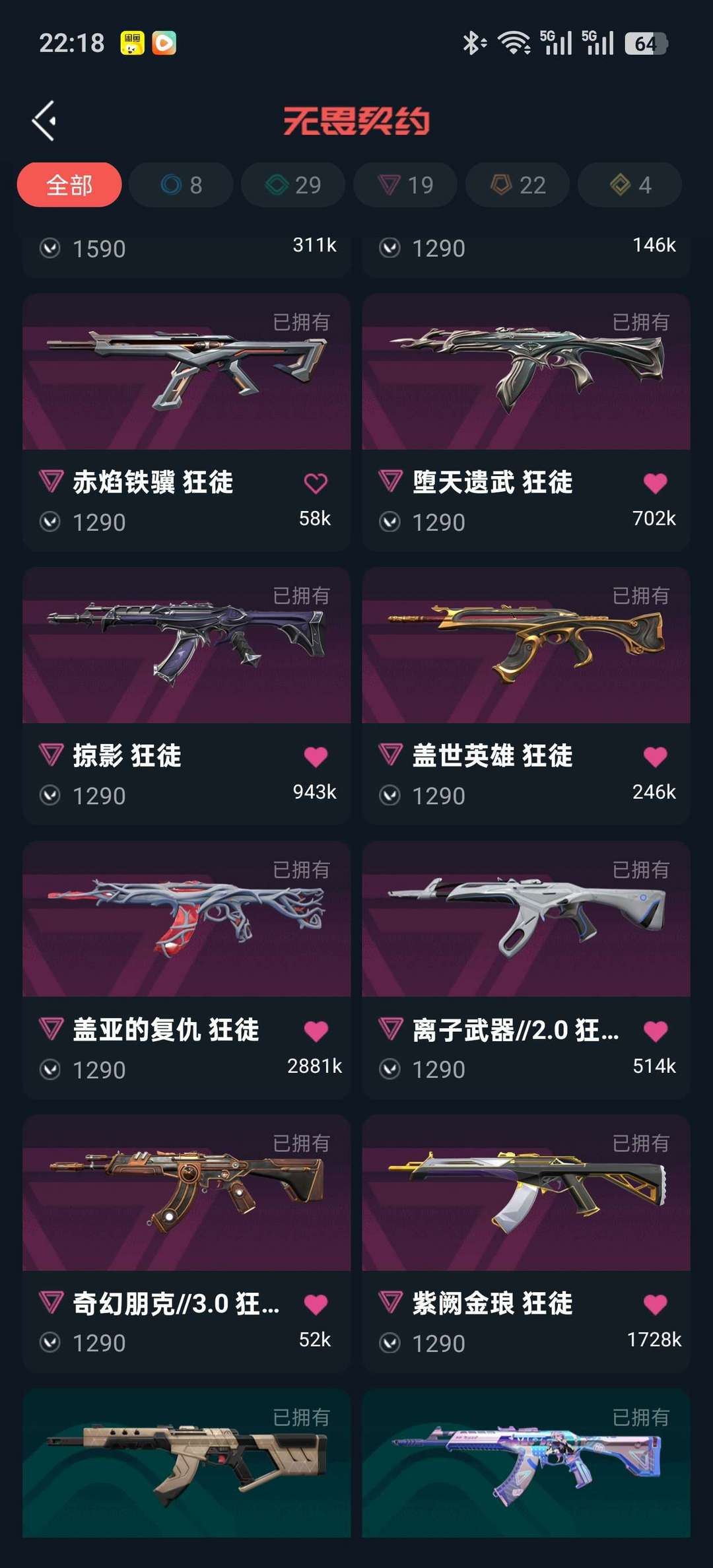Filter by the green gem tier showing 29
Viewport: 713px width, 1568px height.
(x=293, y=185)
